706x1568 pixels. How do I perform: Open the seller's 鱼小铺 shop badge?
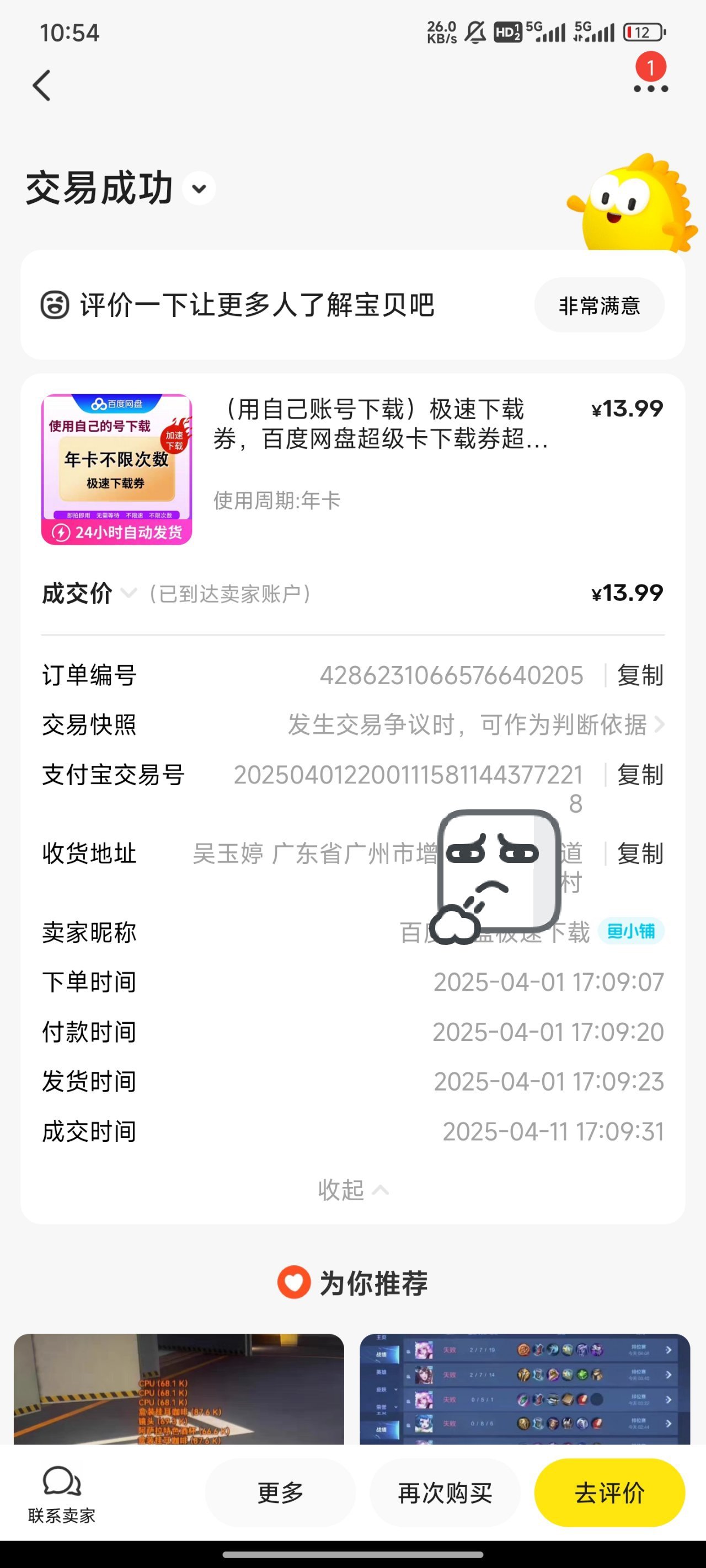(x=630, y=931)
